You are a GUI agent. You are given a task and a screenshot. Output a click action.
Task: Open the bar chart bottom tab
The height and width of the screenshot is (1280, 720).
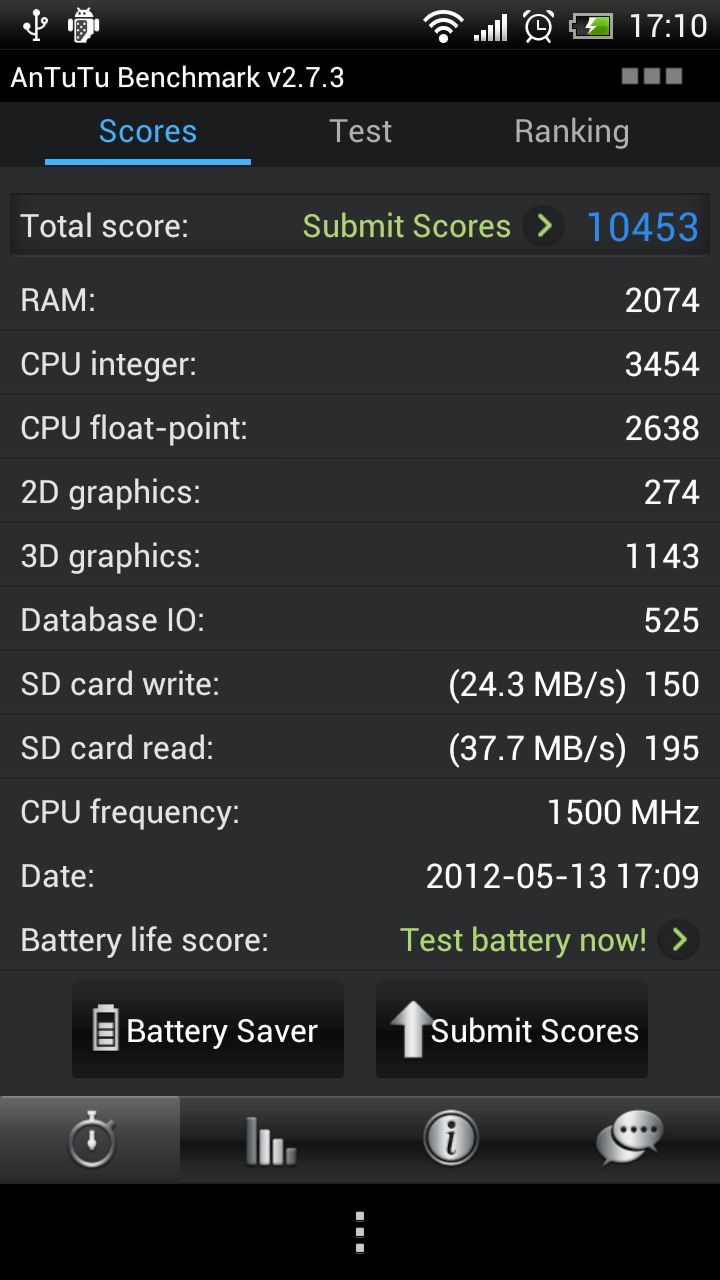coord(270,1140)
